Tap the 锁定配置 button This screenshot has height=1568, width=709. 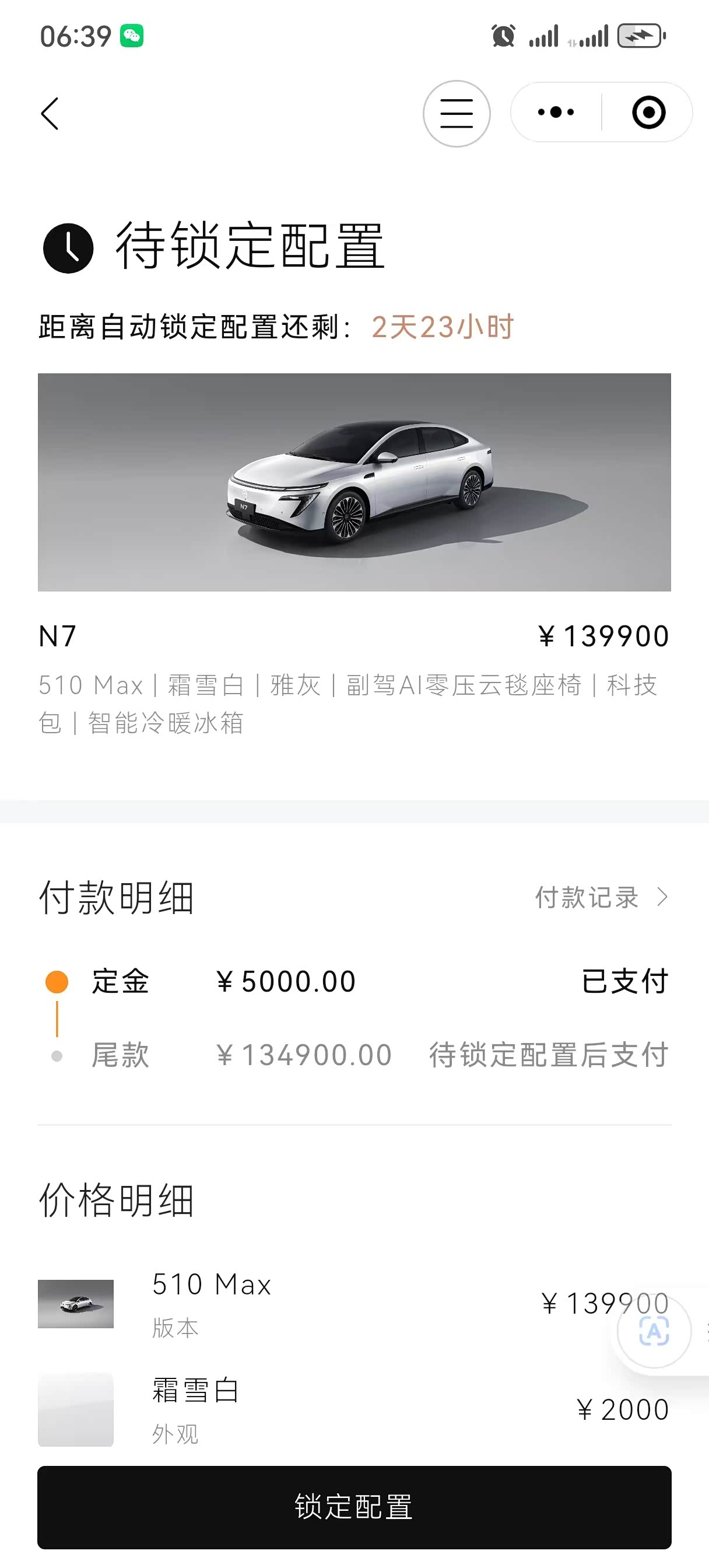tap(354, 1507)
